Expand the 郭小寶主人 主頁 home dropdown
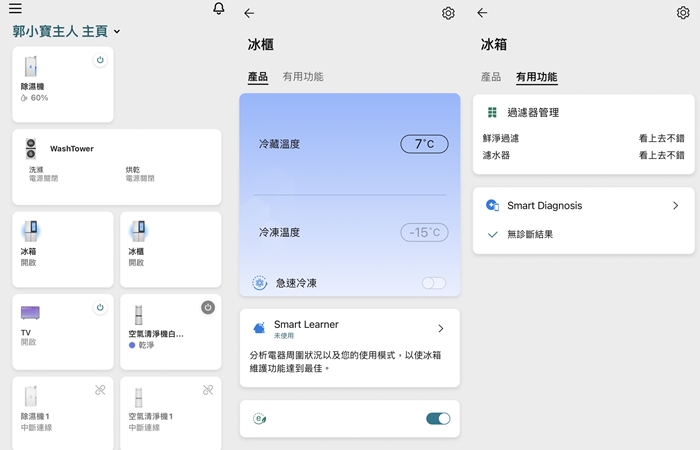The image size is (700, 450). pos(117,32)
